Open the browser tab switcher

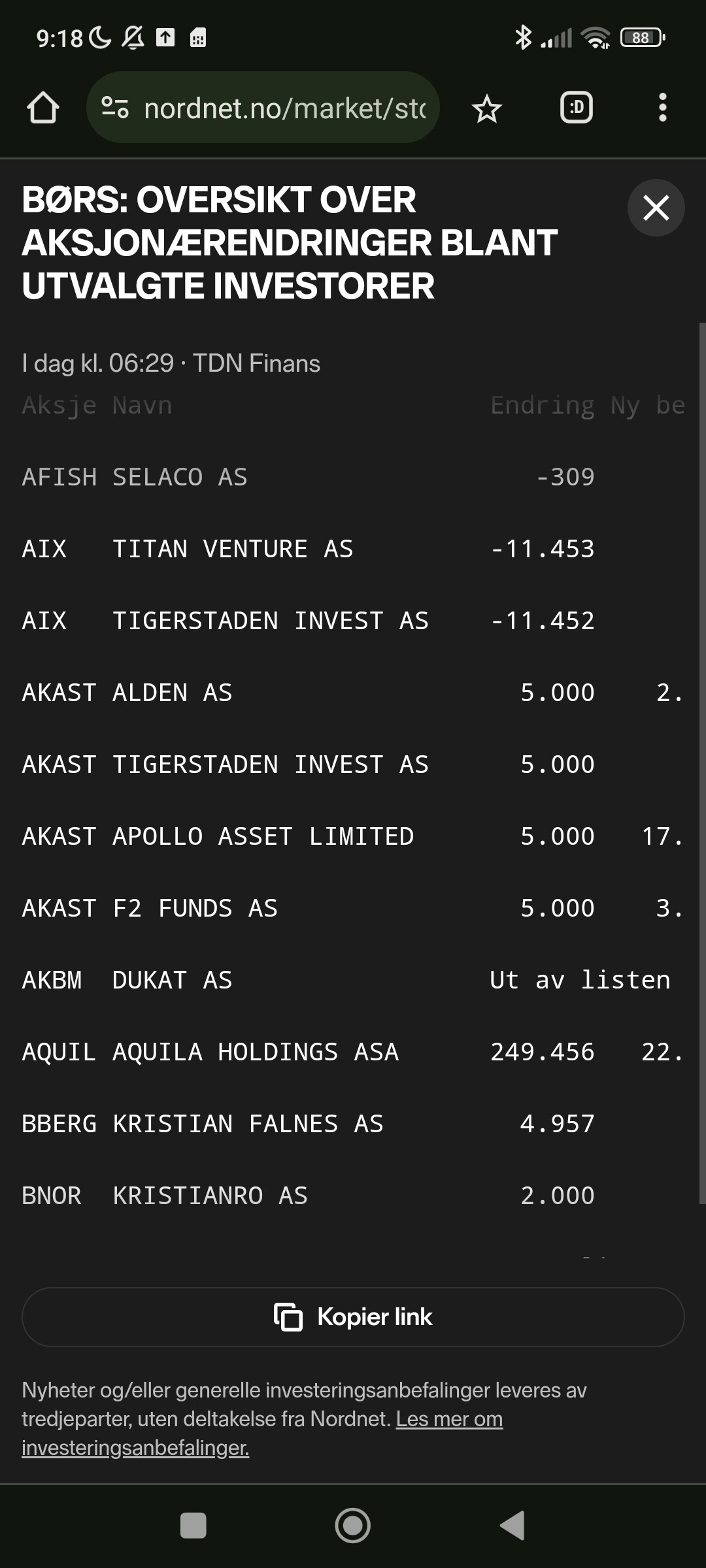577,108
